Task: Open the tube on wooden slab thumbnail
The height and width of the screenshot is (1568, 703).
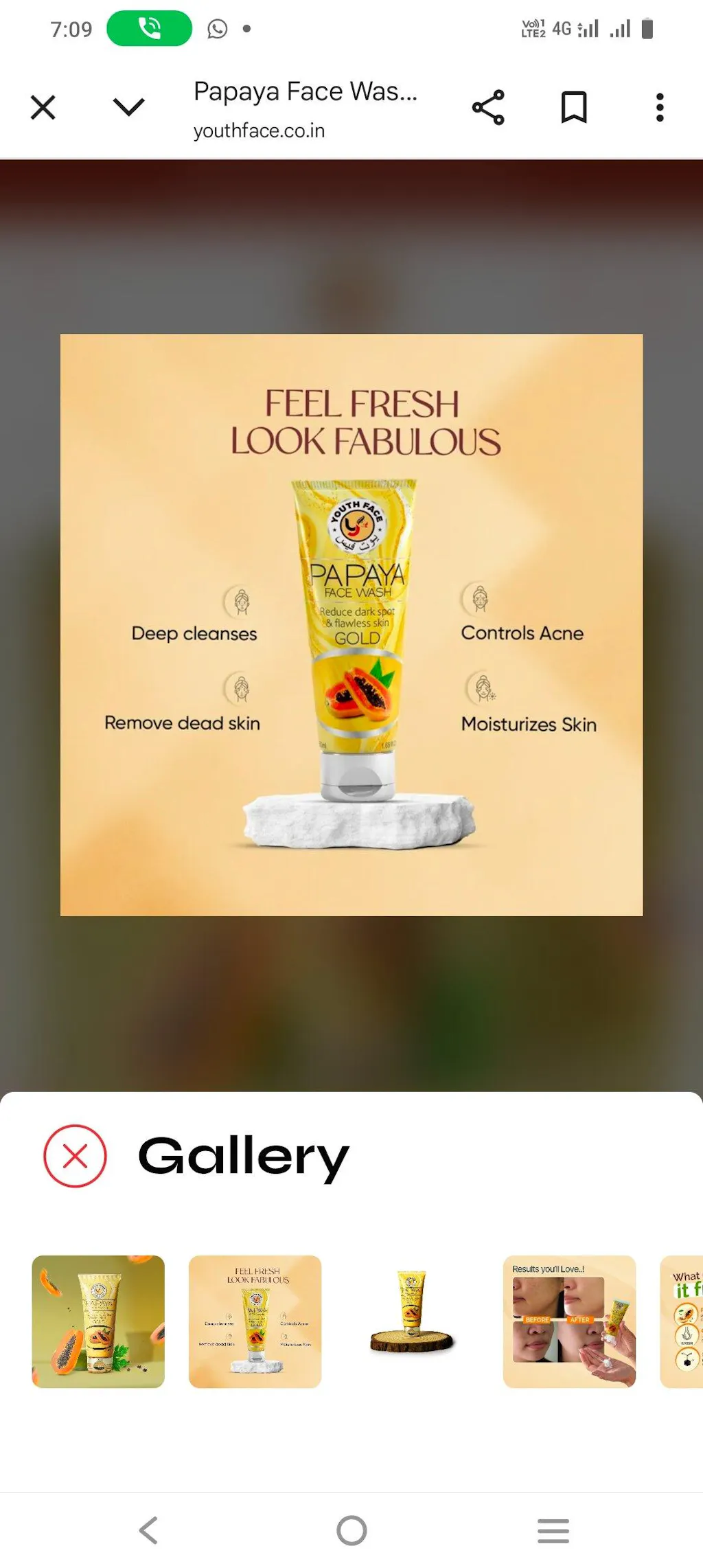Action: pos(412,1321)
